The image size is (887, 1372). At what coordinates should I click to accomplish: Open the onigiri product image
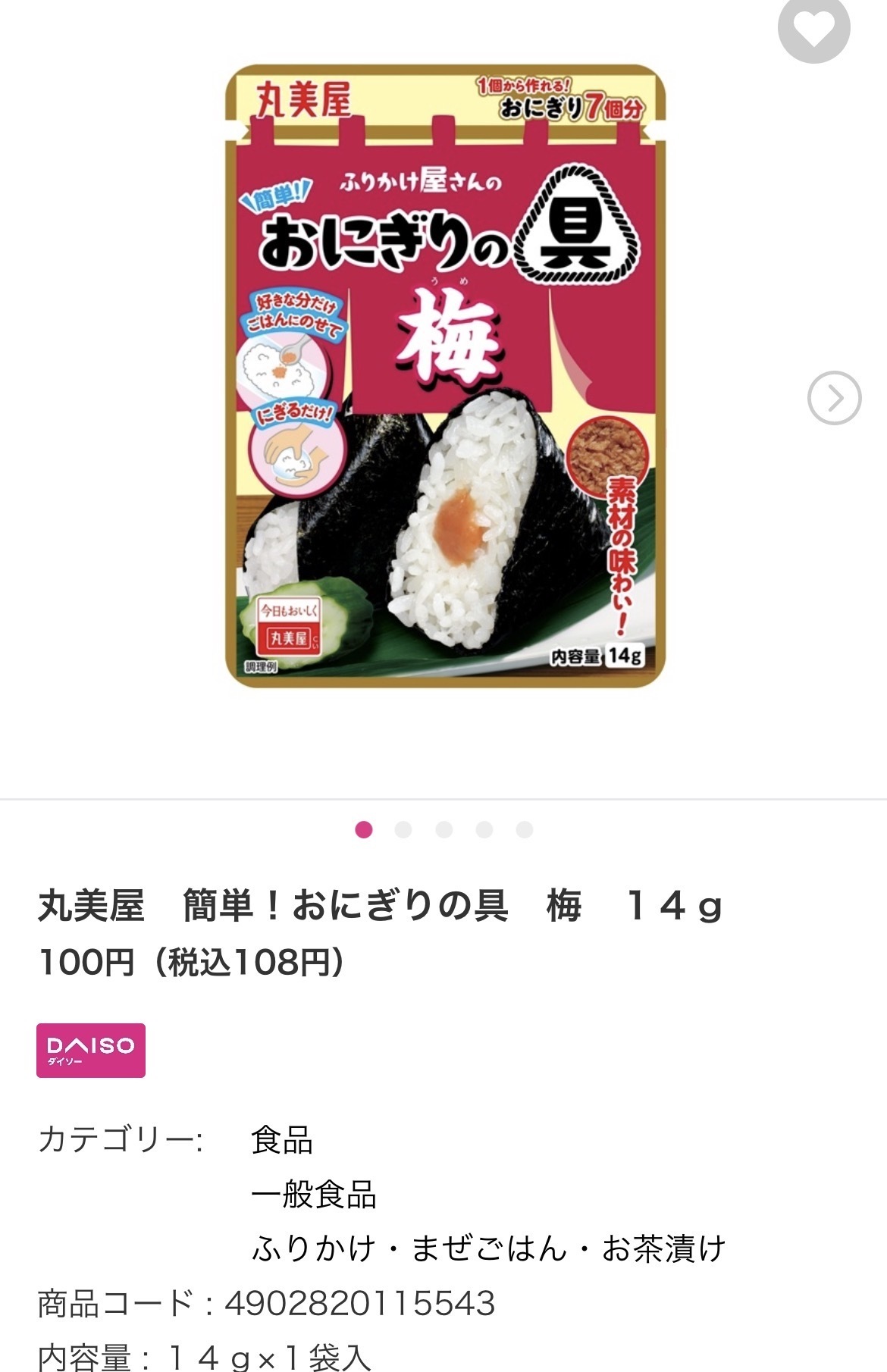tap(446, 376)
